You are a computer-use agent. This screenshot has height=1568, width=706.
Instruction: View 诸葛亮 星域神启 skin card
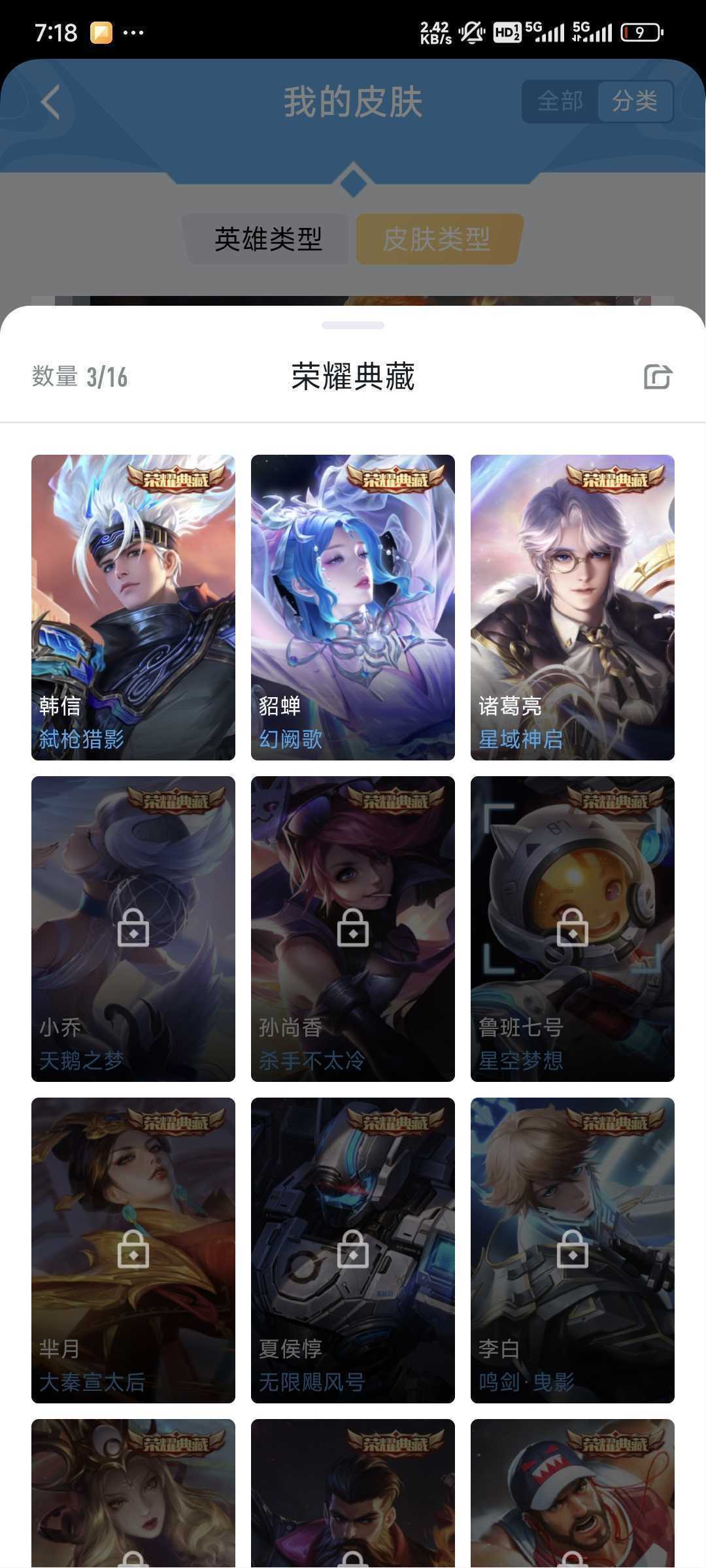tap(573, 608)
